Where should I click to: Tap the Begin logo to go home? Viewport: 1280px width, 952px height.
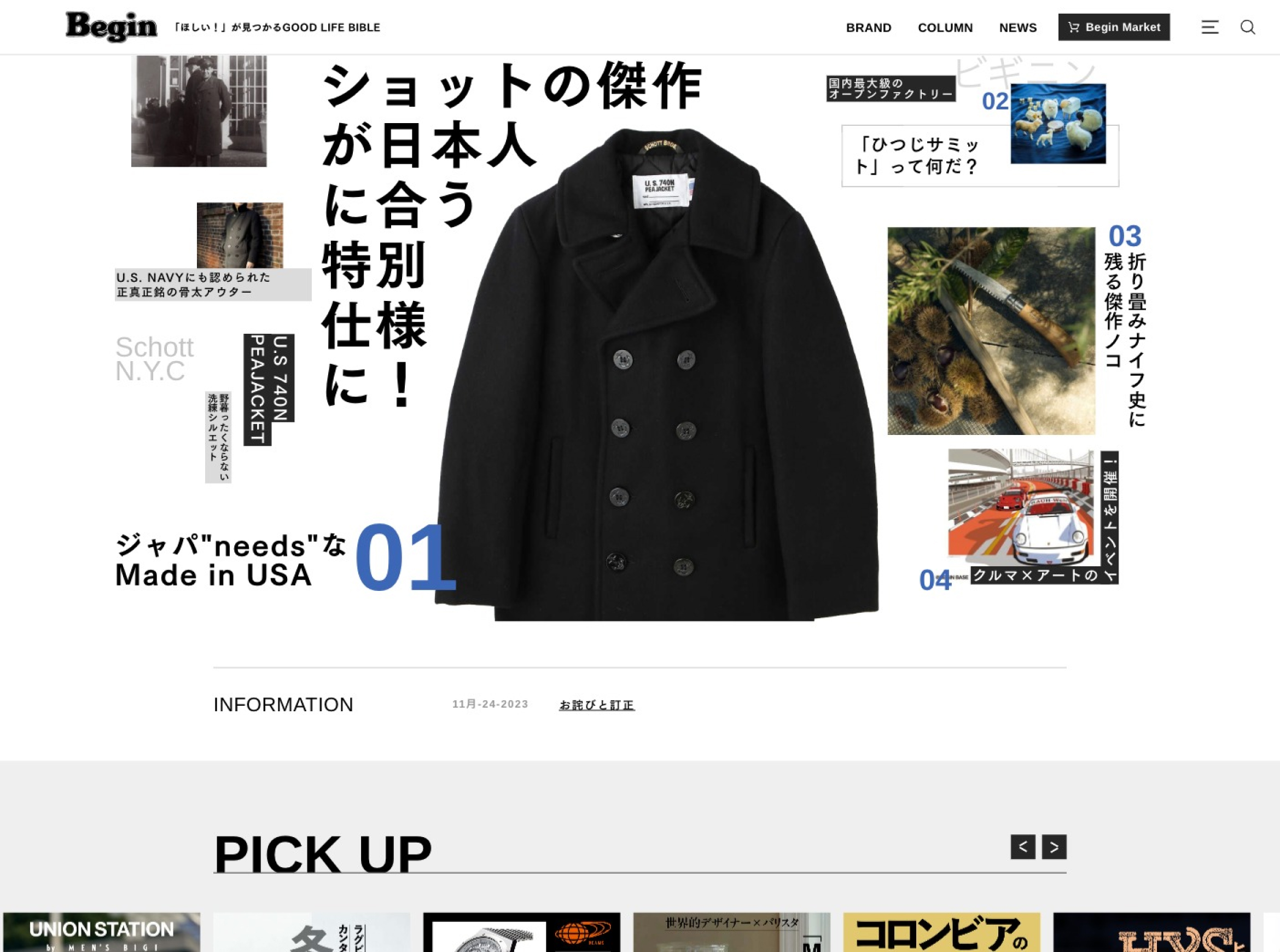point(110,26)
